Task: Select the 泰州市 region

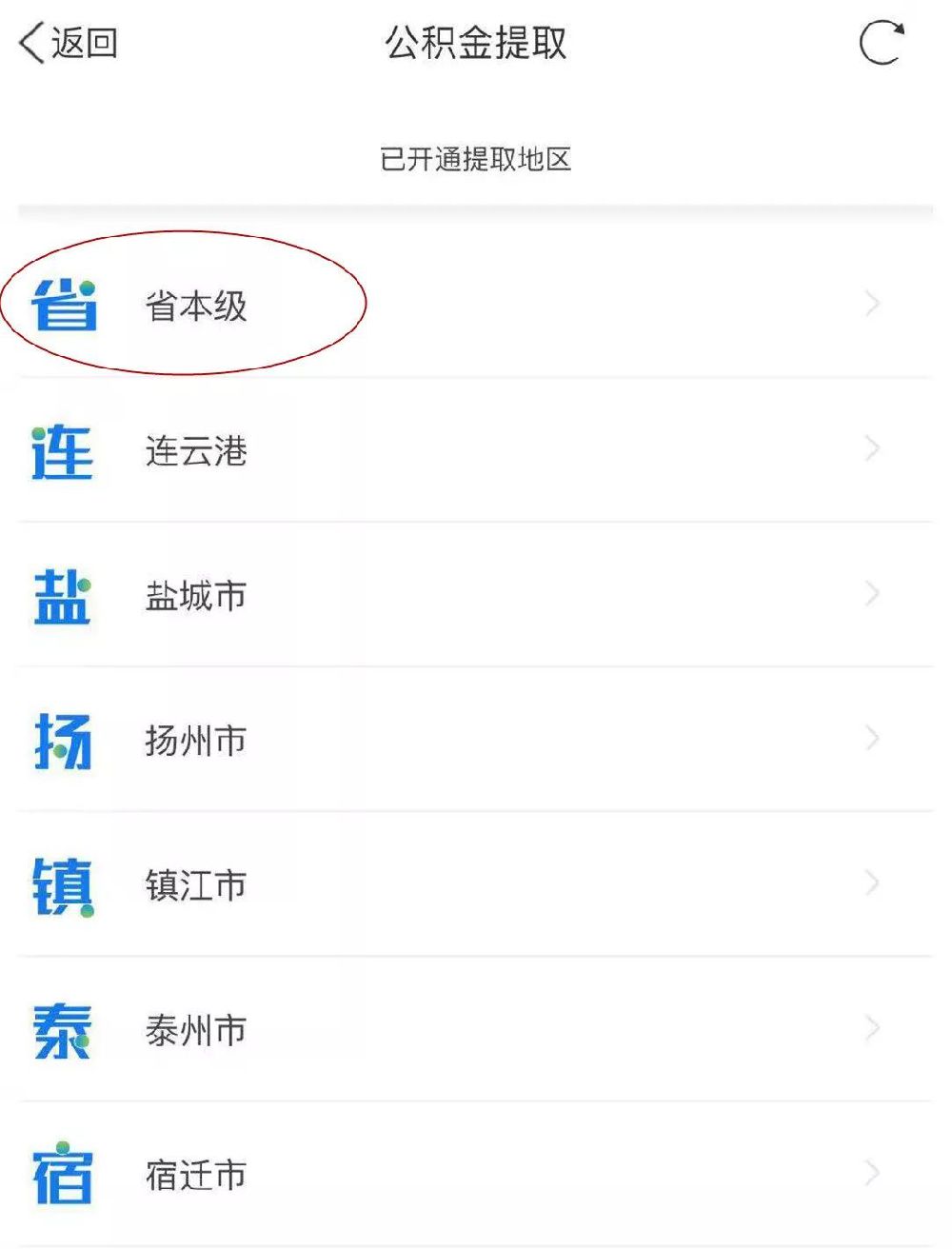Action: (x=196, y=1030)
